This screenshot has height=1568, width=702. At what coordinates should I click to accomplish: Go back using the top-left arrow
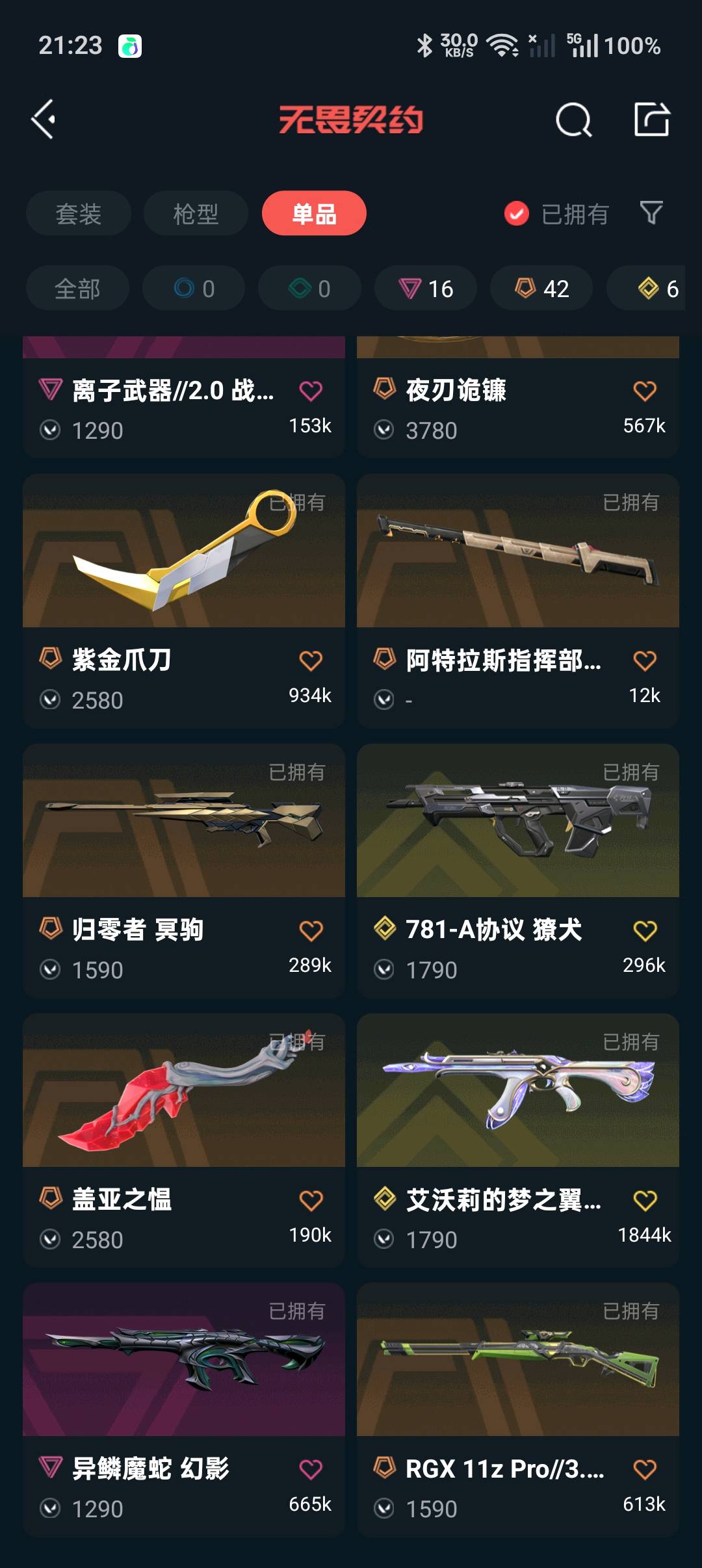(44, 120)
